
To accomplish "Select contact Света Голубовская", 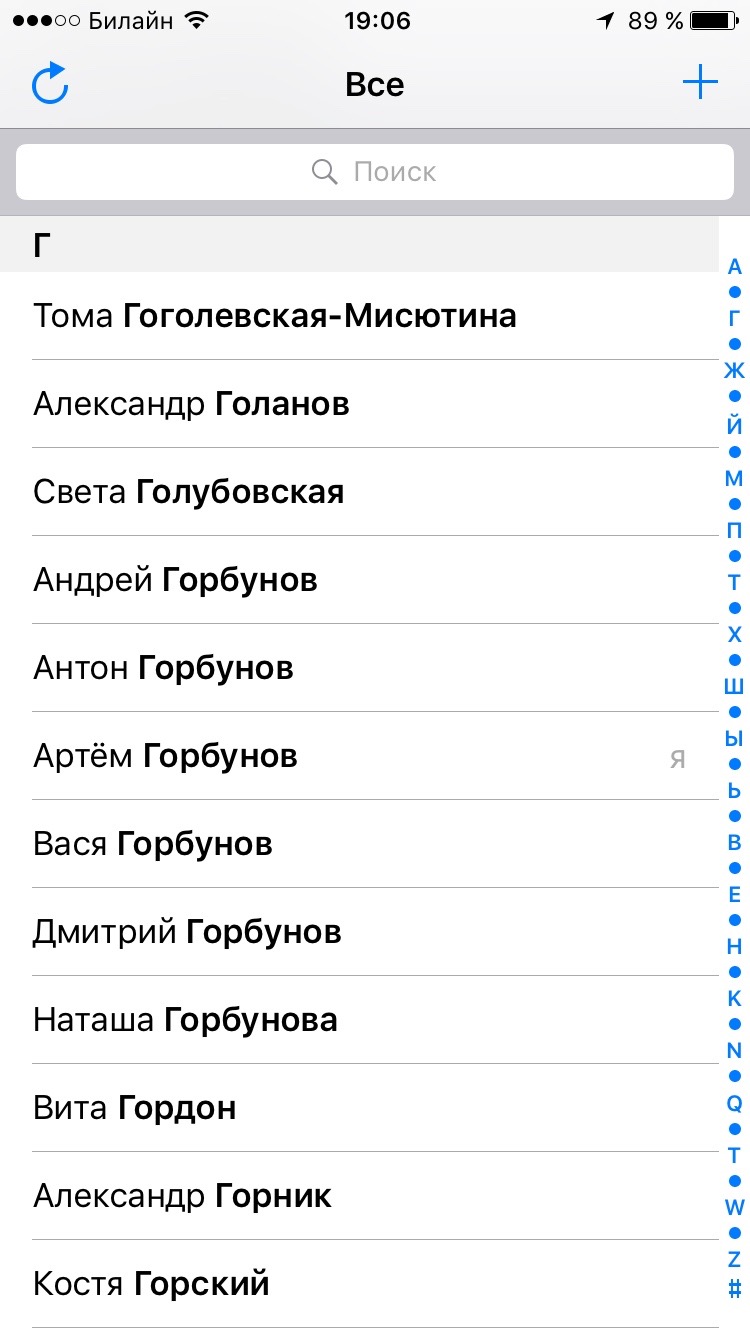I will pos(189,492).
